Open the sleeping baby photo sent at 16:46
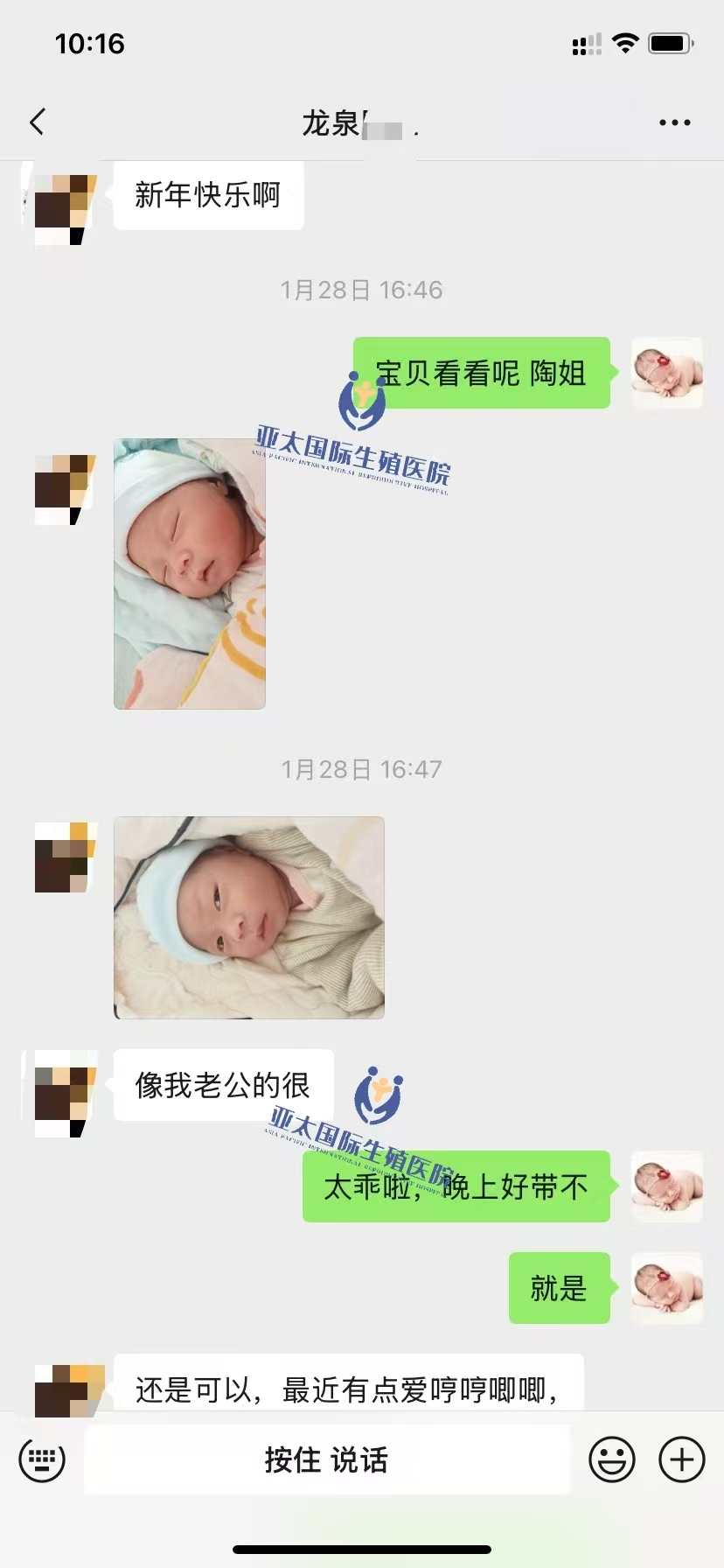Viewport: 724px width, 1568px height. [189, 573]
